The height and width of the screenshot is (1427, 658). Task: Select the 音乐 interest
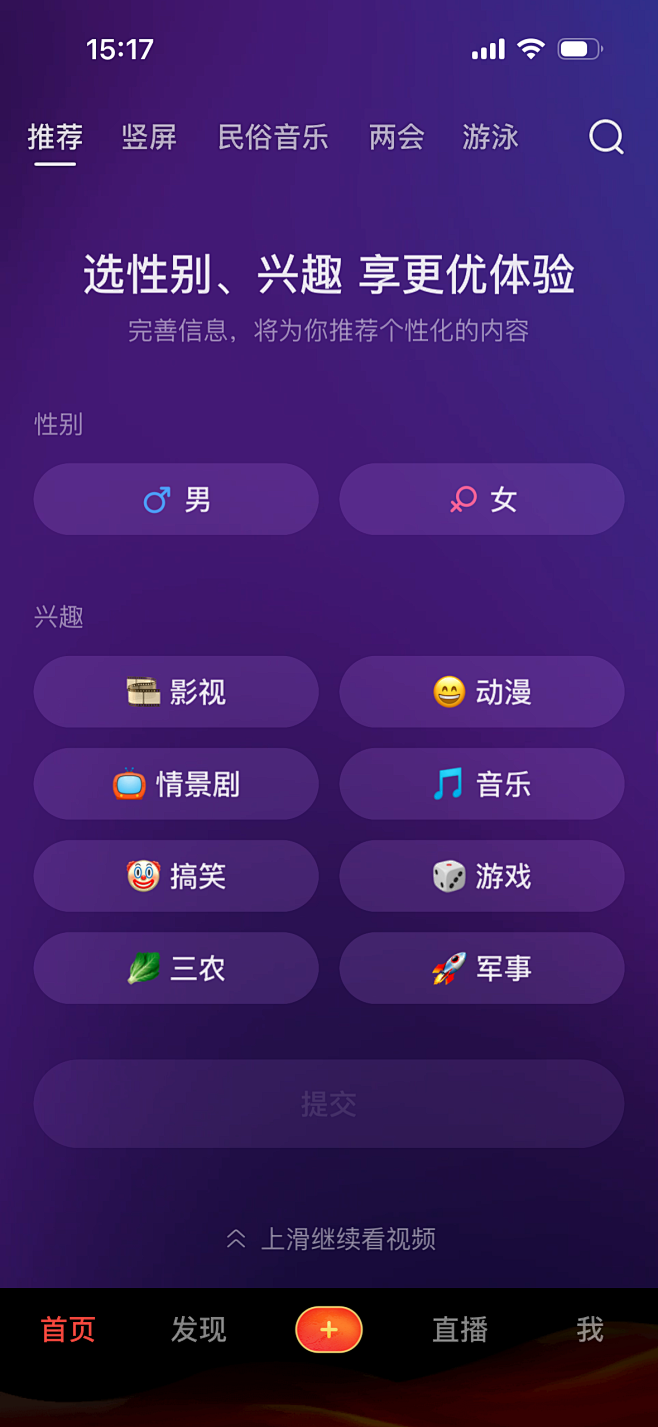[482, 784]
